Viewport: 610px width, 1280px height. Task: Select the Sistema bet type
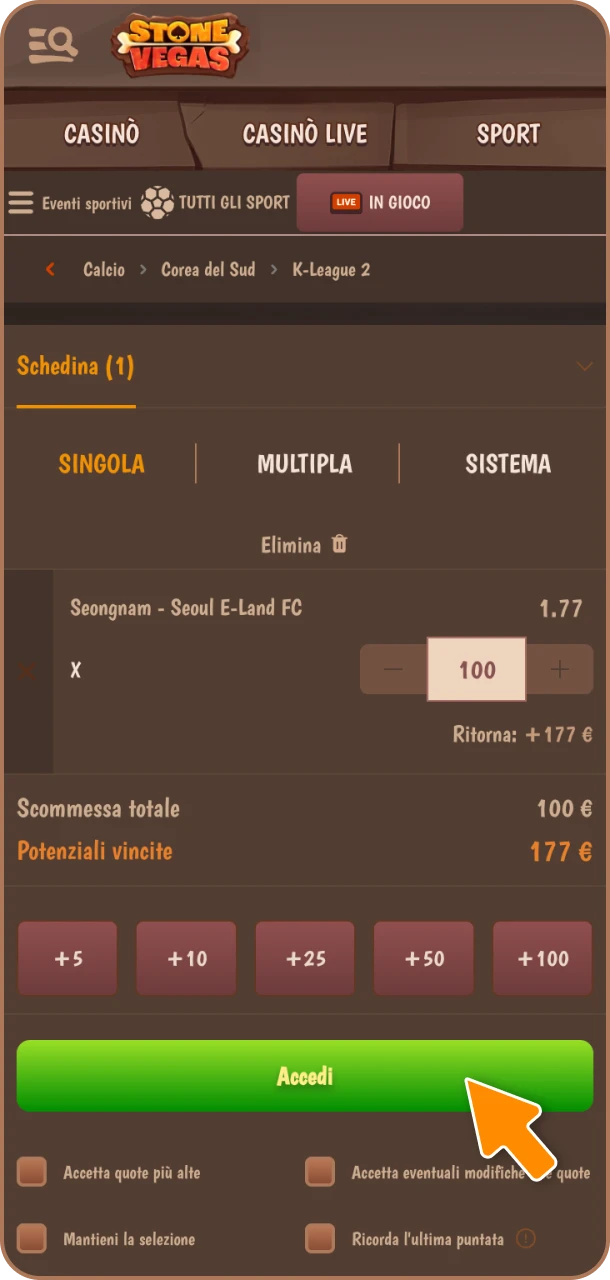[508, 464]
